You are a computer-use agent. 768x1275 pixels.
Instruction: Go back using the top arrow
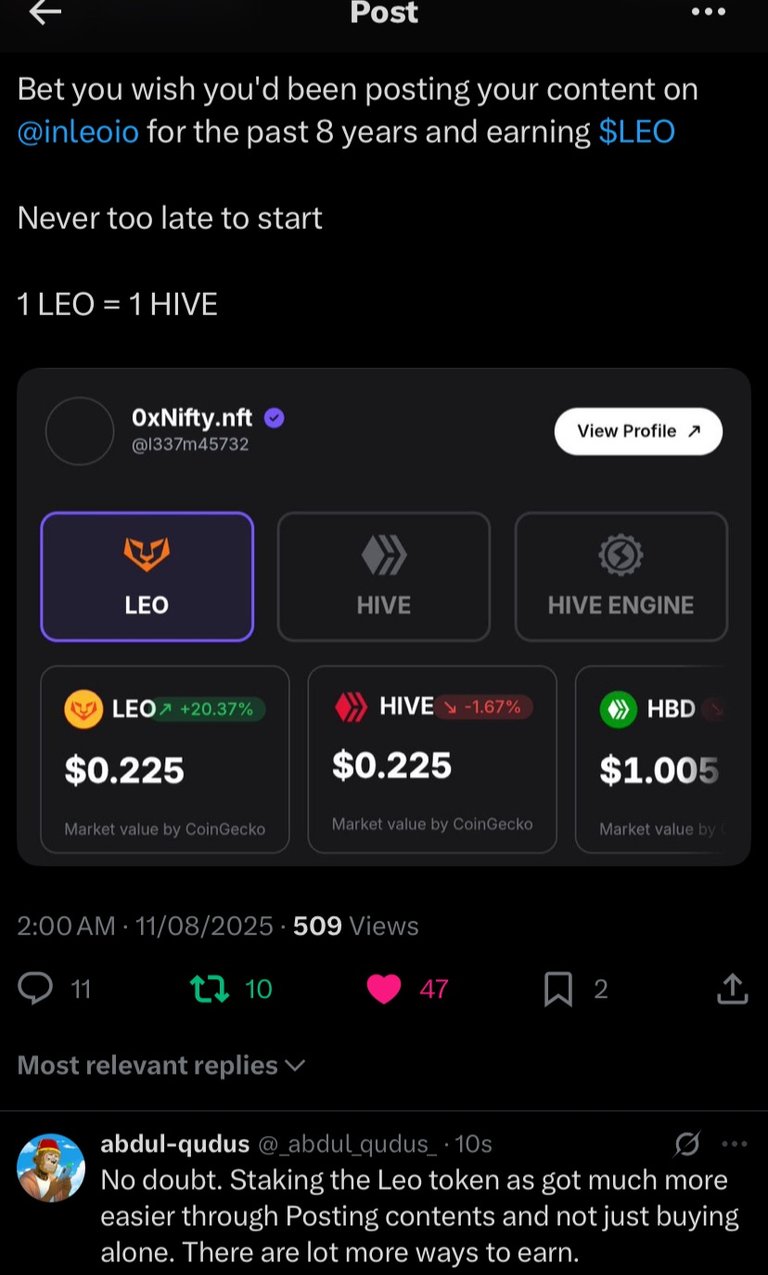pos(45,12)
